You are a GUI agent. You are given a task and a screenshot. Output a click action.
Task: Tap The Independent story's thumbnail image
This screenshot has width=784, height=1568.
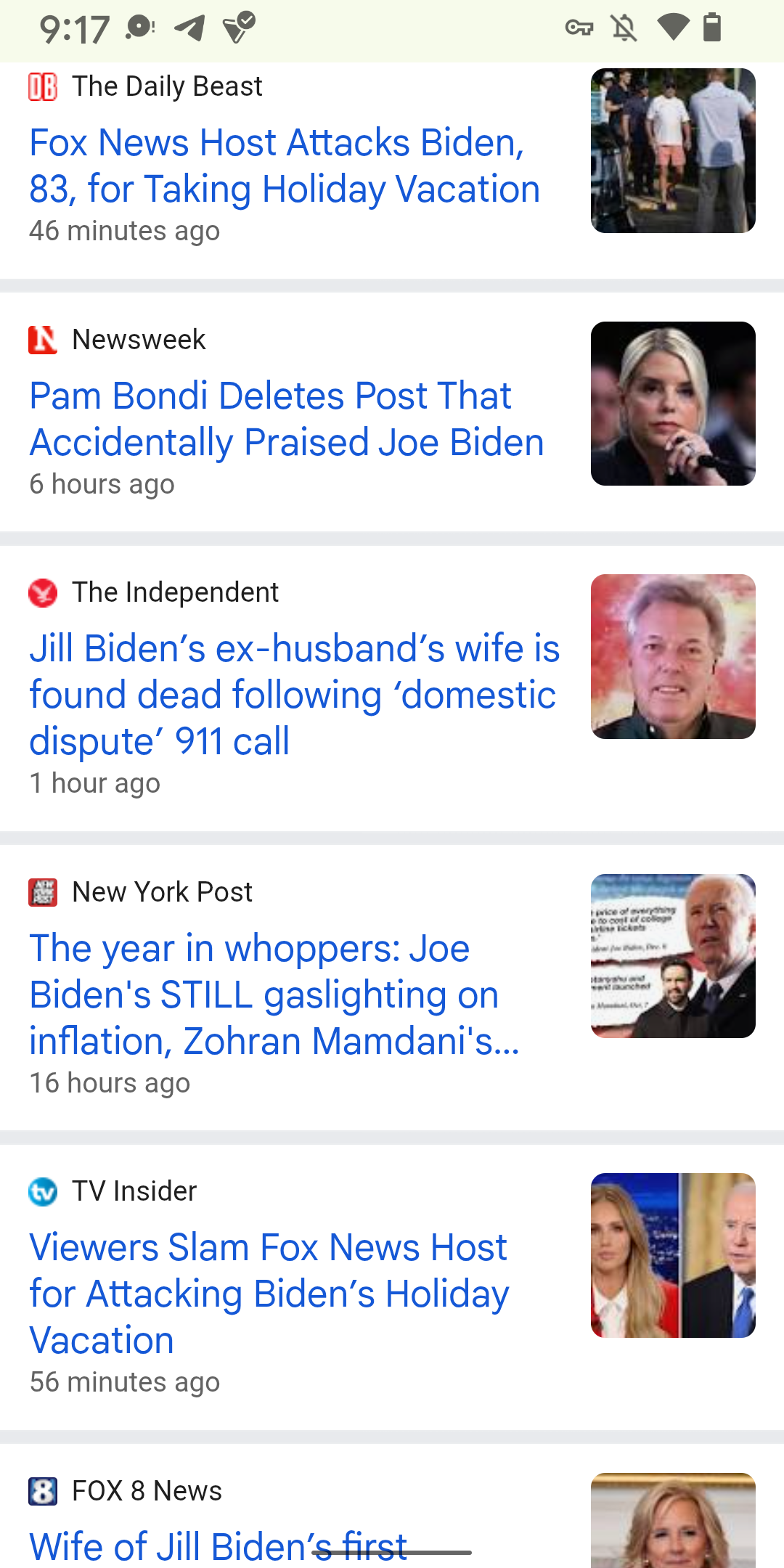pyautogui.click(x=673, y=656)
